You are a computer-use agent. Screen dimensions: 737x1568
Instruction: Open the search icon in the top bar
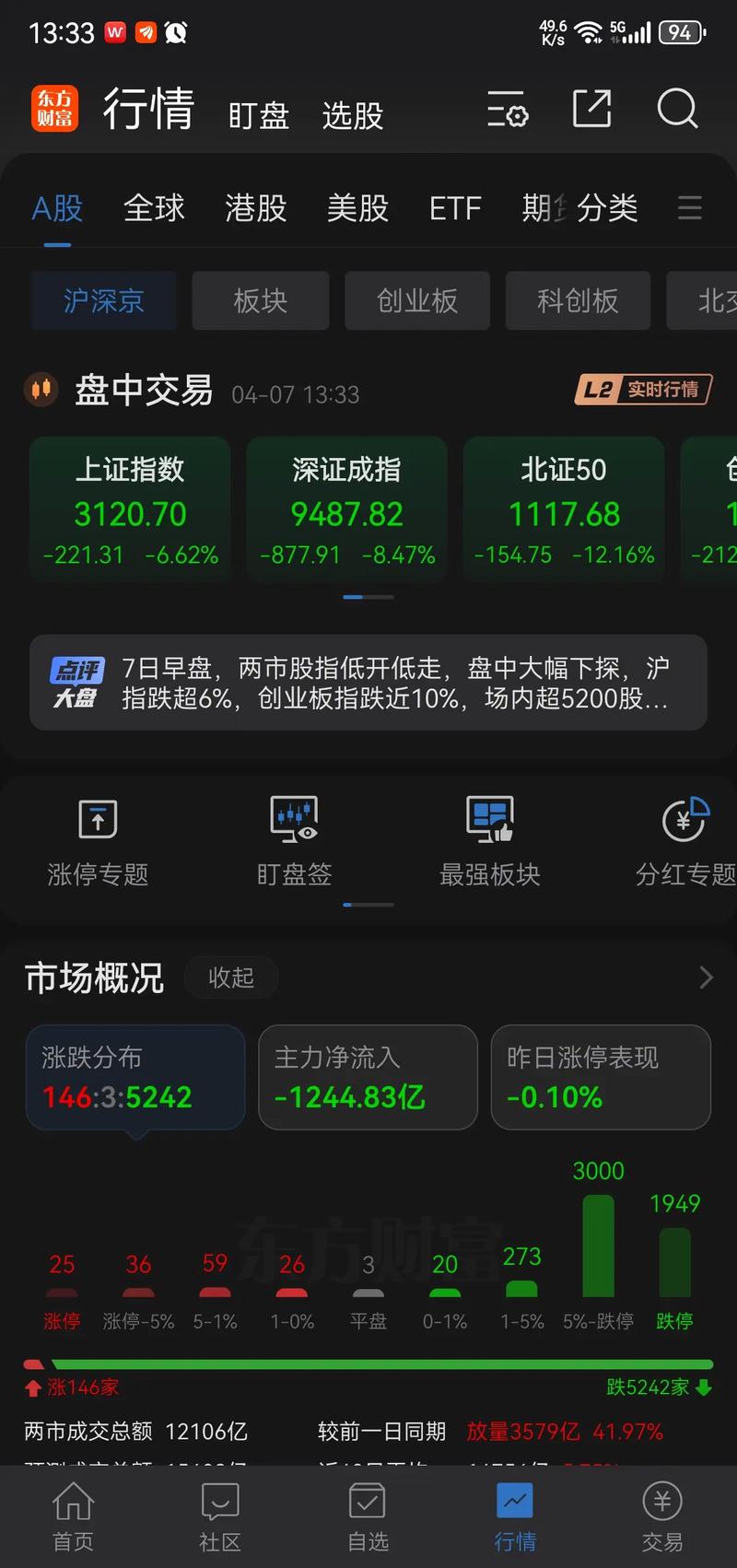click(x=678, y=110)
